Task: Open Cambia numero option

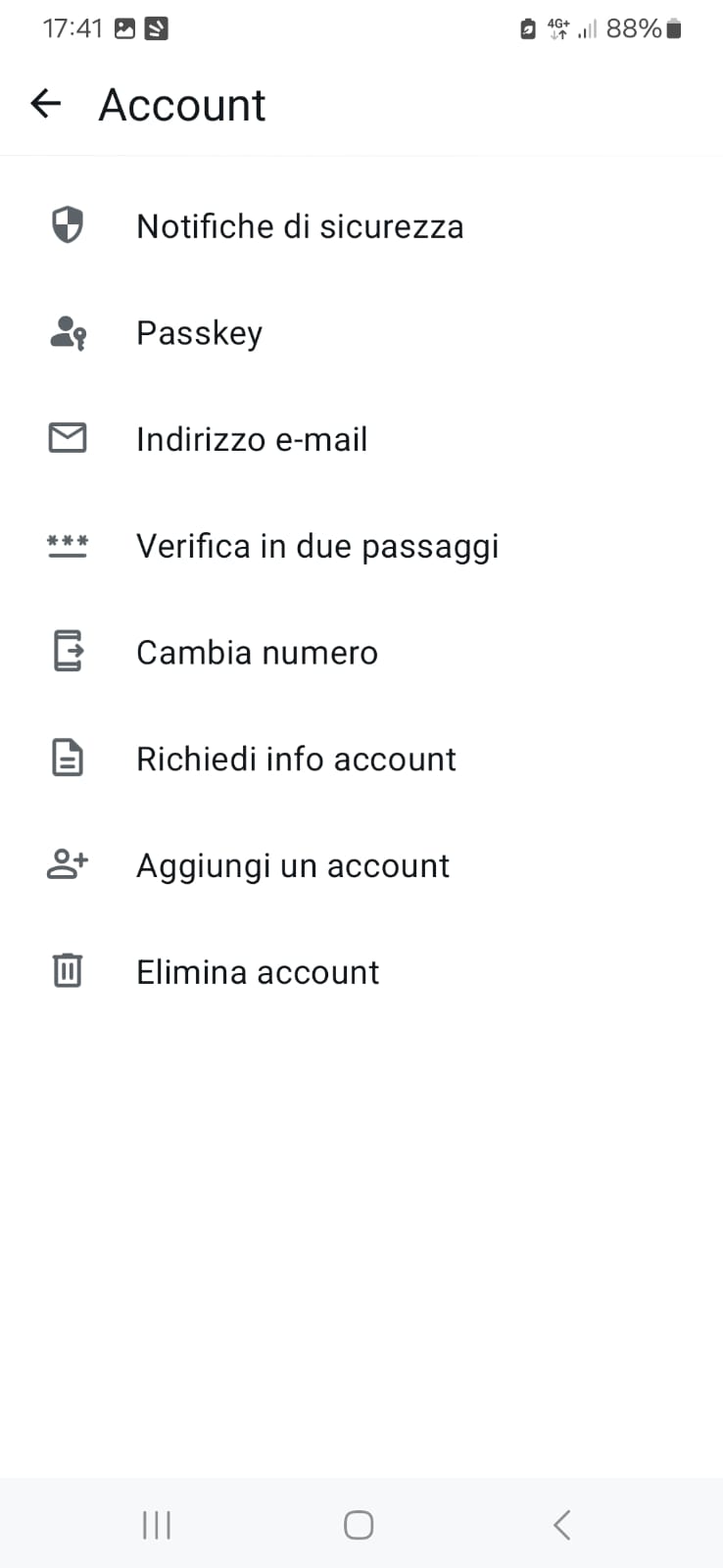Action: (x=257, y=653)
